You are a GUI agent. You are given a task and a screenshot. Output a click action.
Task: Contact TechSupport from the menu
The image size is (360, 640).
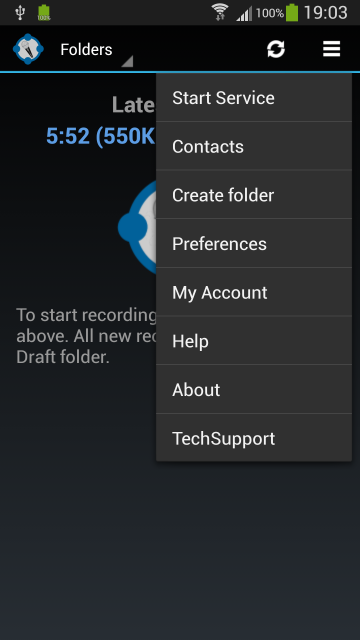pos(254,438)
